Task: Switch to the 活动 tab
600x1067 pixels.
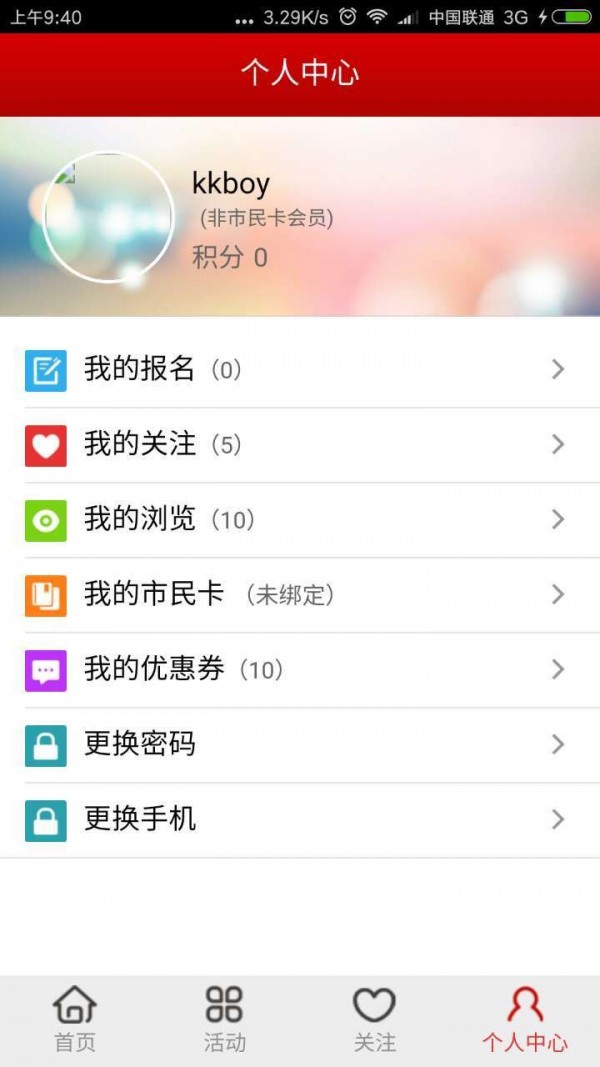Action: (x=225, y=1018)
